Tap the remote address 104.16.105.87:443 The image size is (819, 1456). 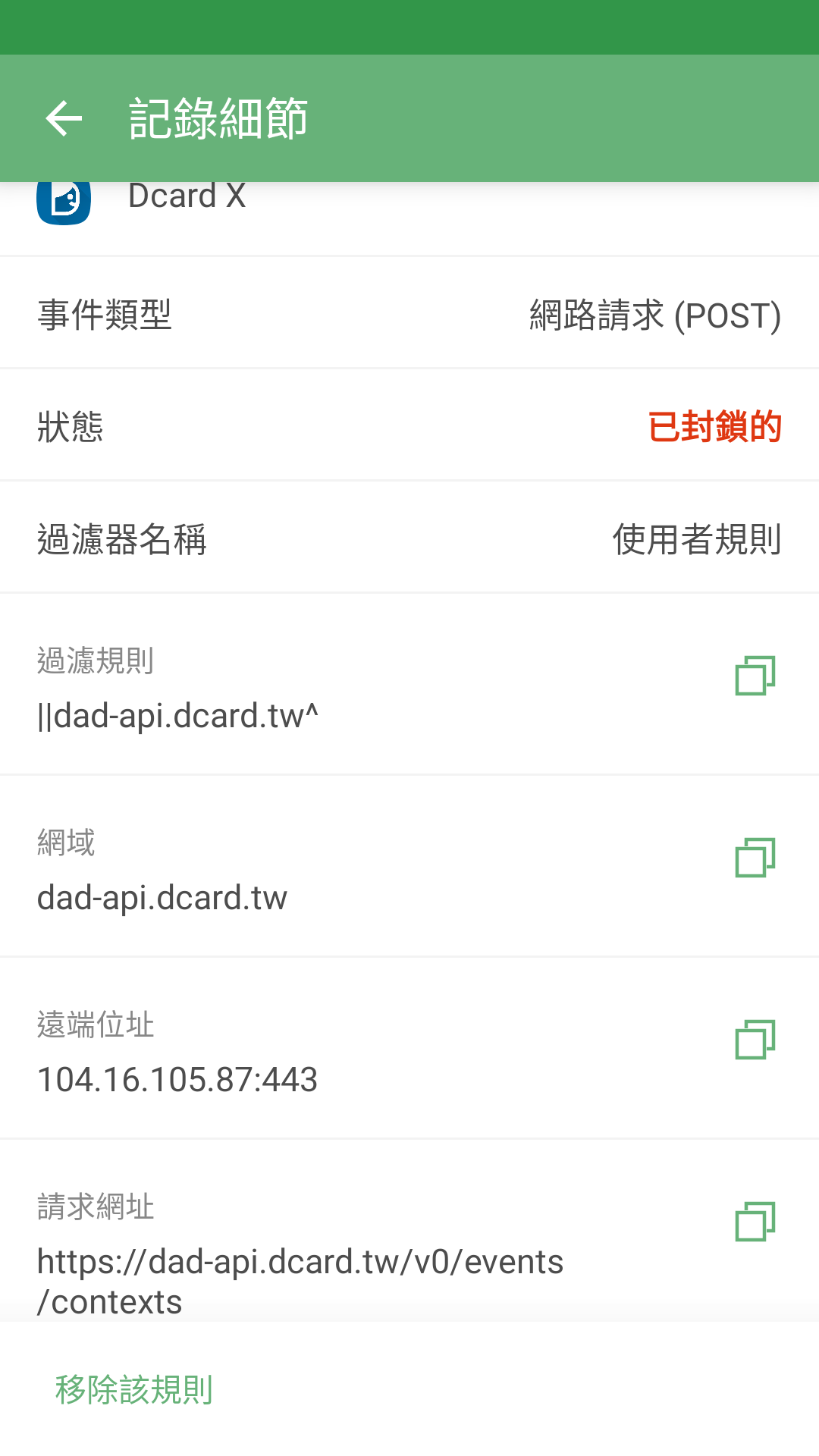[x=177, y=1079]
